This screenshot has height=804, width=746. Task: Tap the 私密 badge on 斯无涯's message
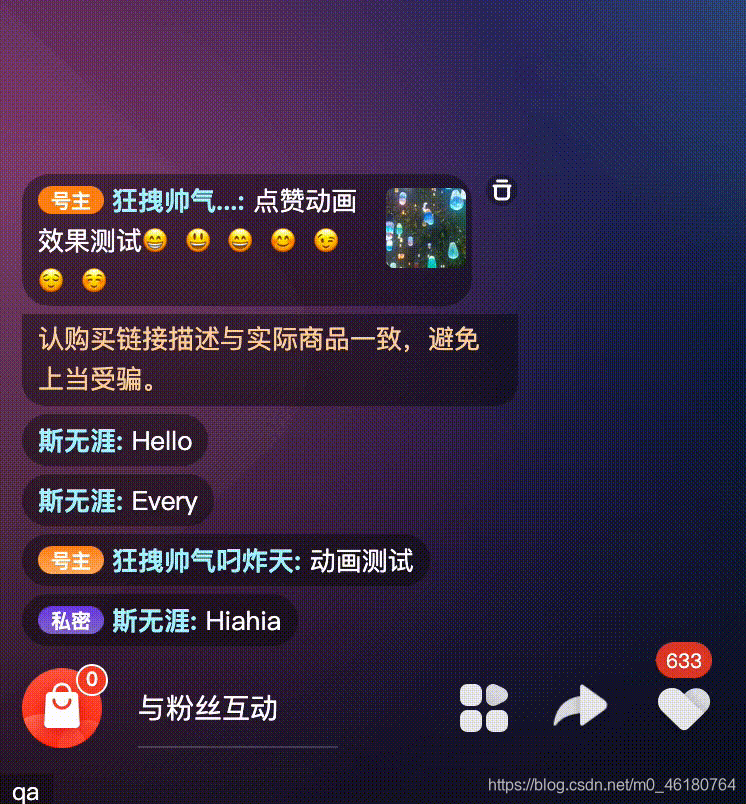(x=70, y=620)
